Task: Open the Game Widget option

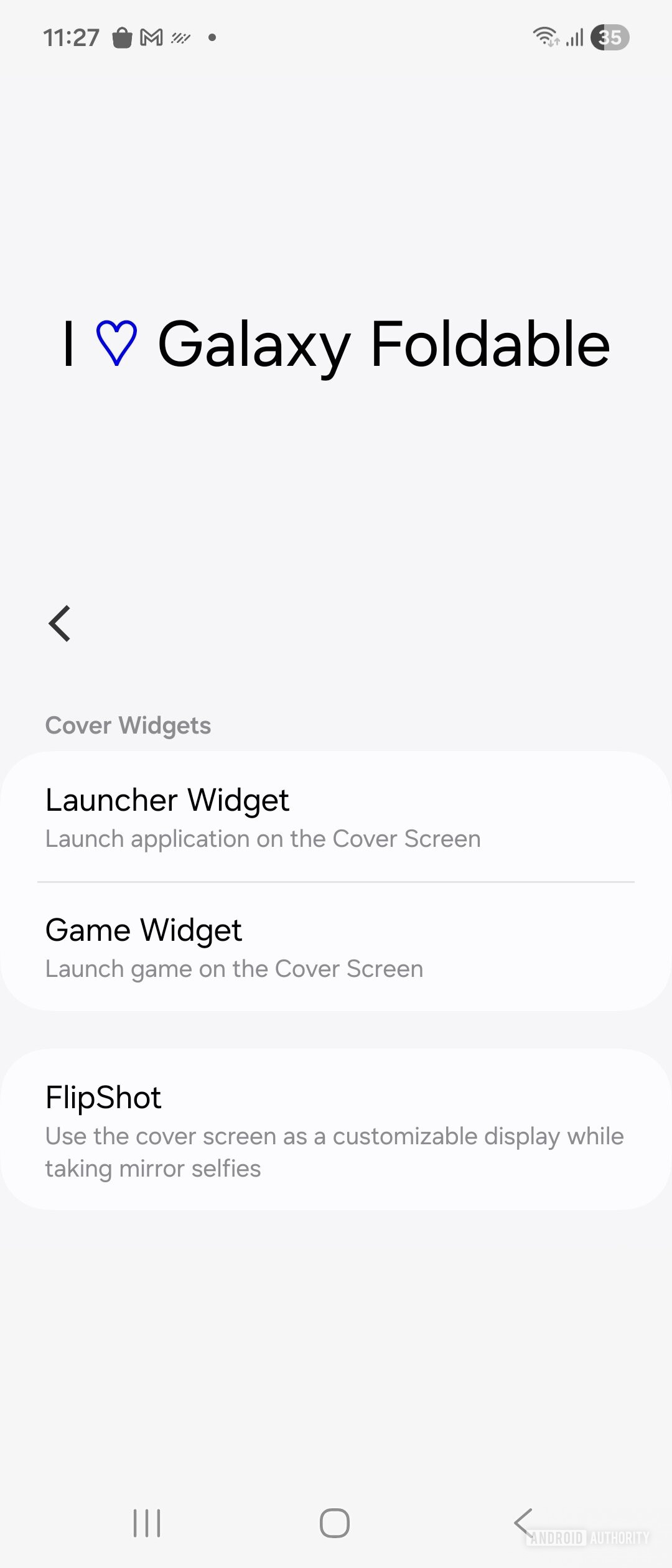Action: (x=336, y=947)
